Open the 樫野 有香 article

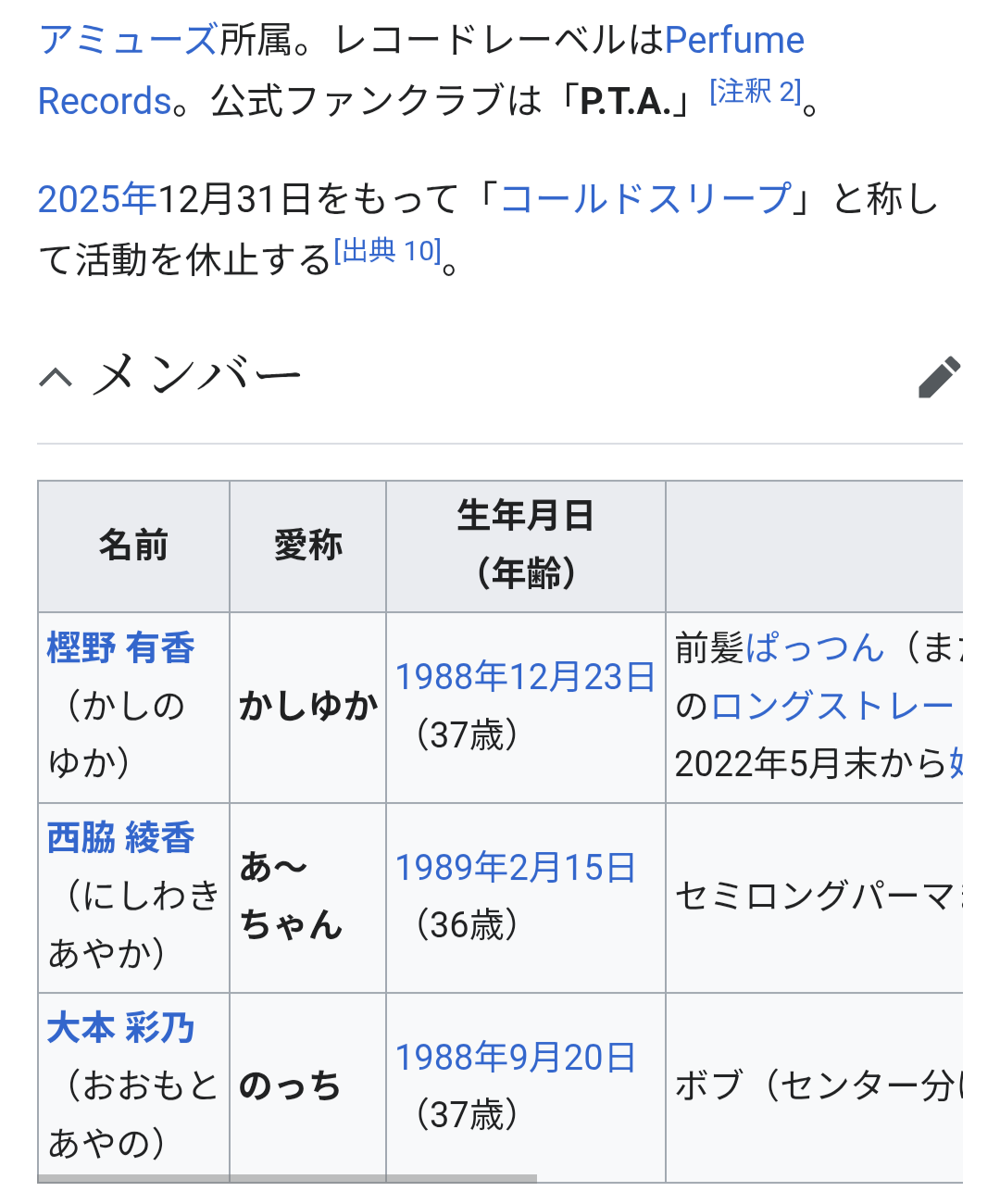click(x=120, y=647)
